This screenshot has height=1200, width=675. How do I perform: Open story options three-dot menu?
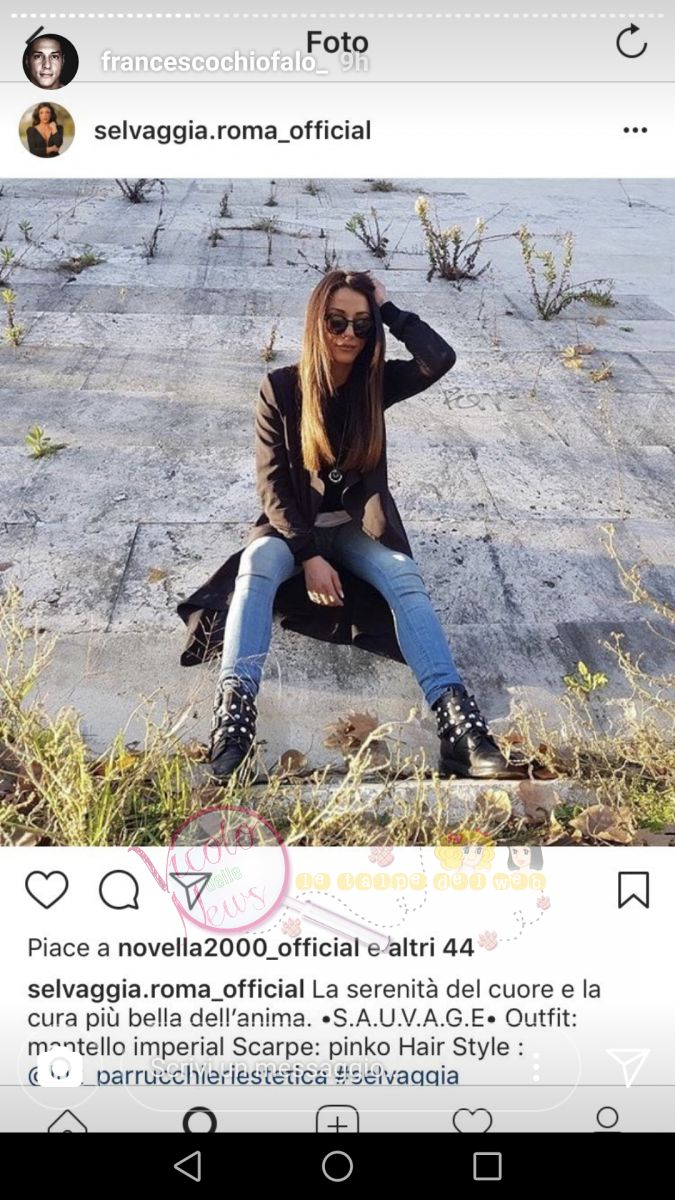536,1067
